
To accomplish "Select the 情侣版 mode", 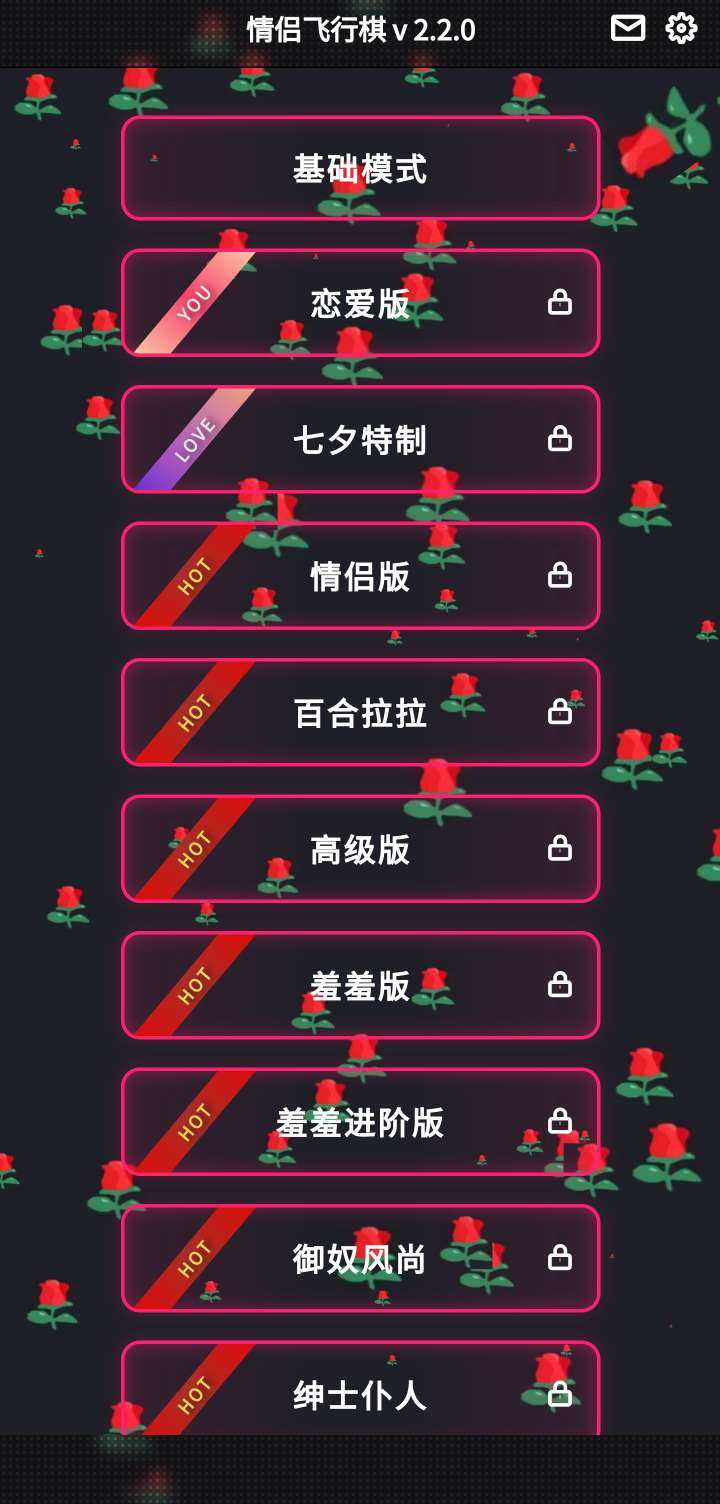I will [x=360, y=576].
